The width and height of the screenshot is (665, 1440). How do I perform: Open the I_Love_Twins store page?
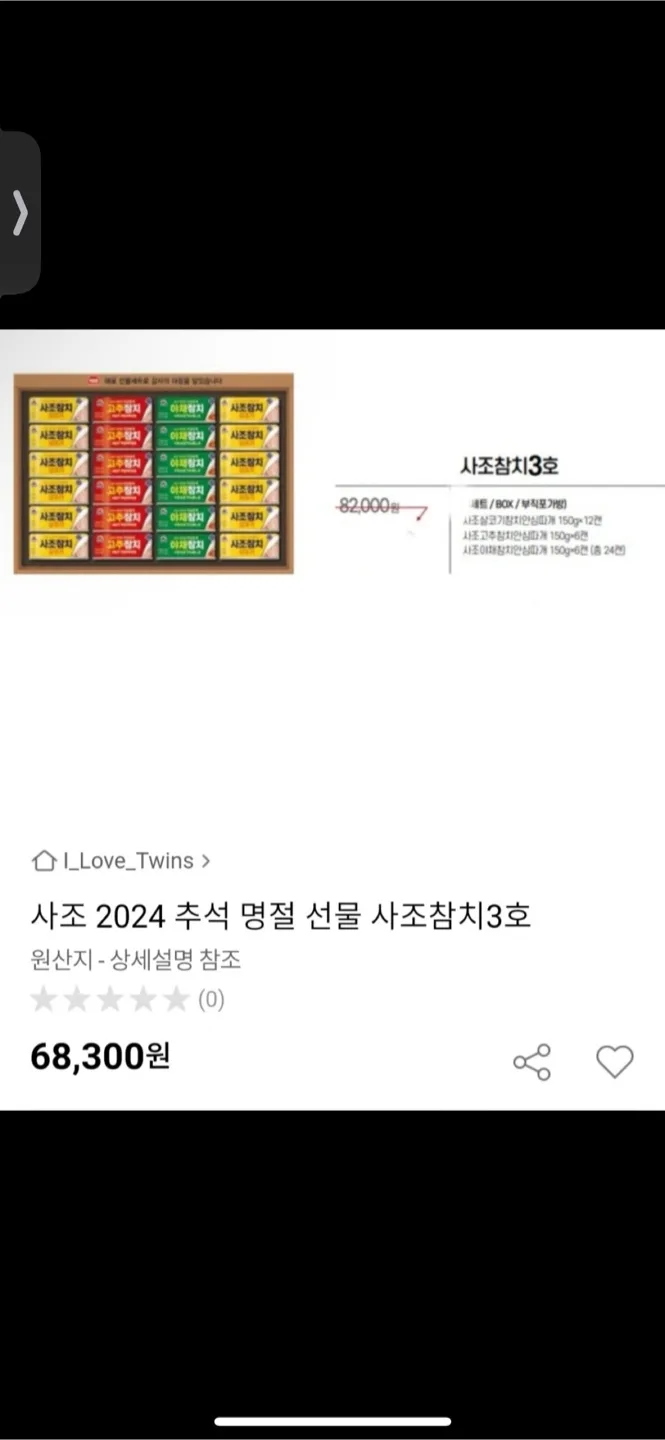pos(121,861)
